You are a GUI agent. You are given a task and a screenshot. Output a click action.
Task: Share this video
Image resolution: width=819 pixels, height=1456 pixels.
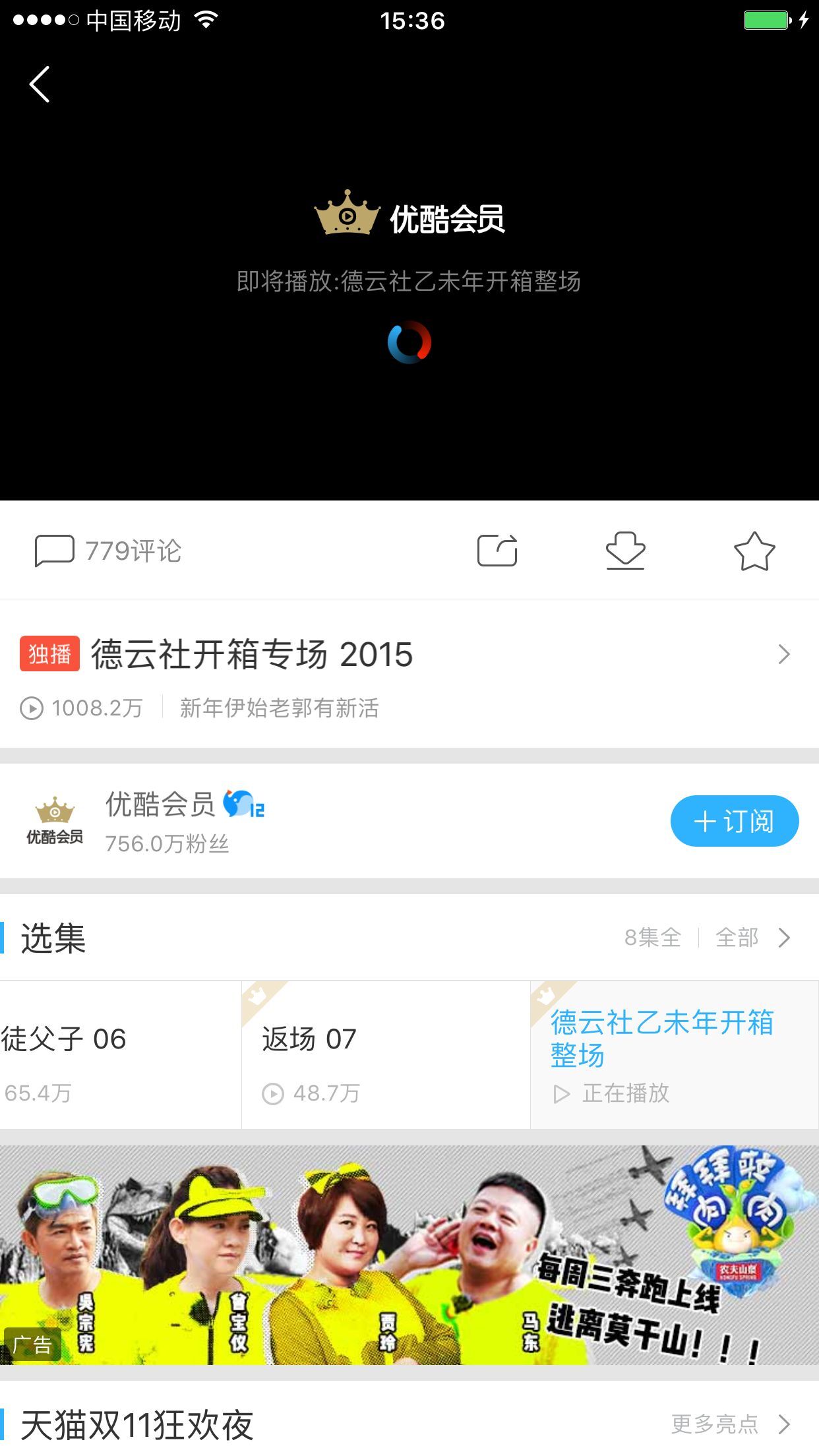[497, 551]
